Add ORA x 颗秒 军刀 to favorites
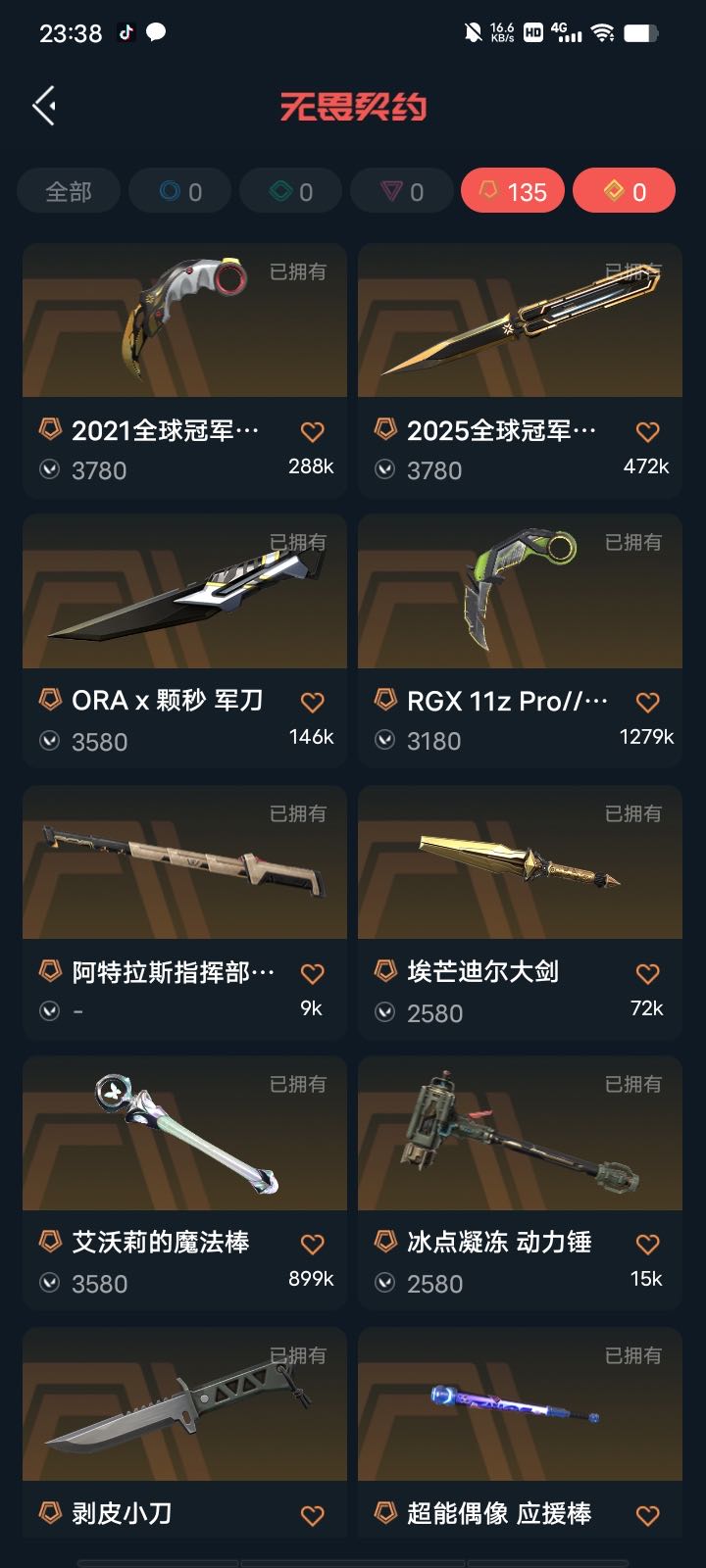The image size is (706, 1568). point(312,702)
